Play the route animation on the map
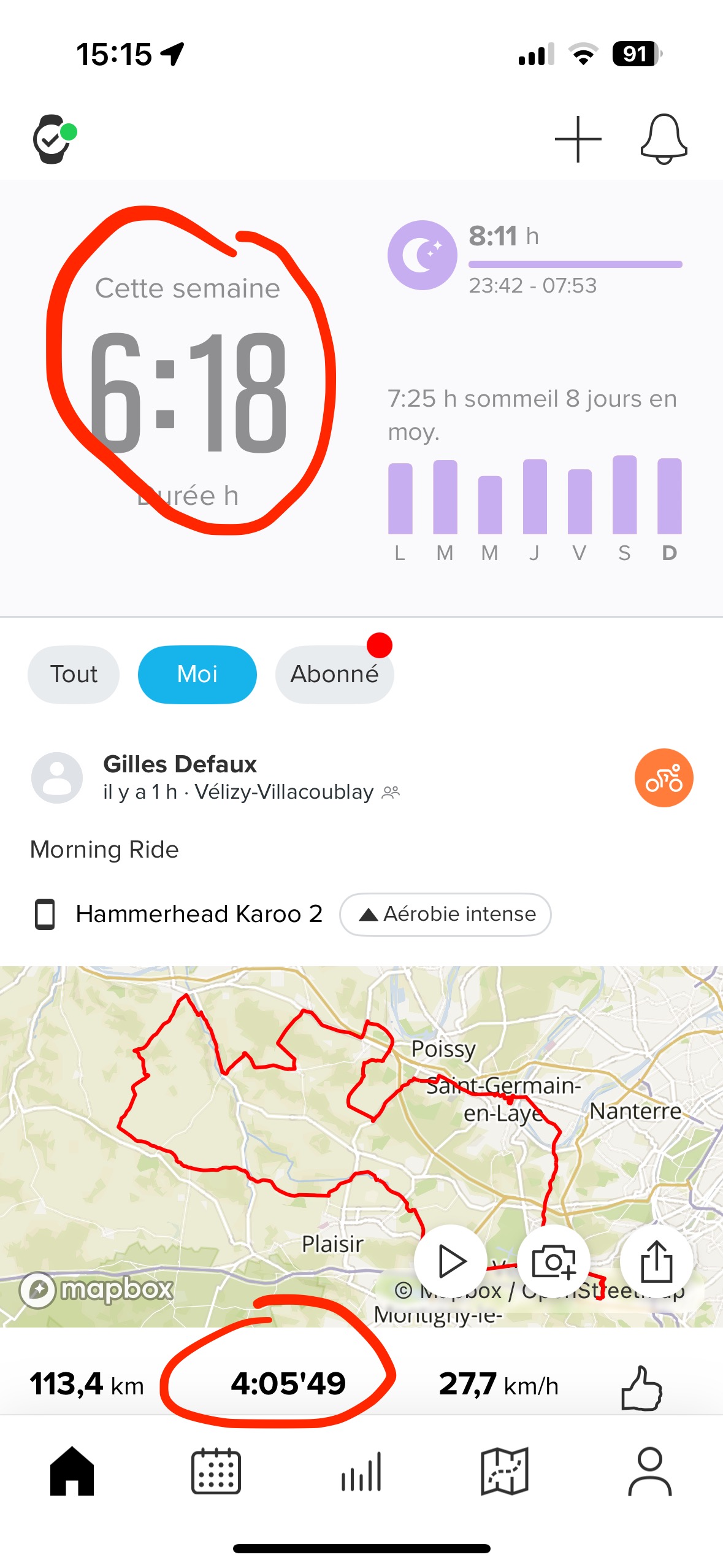 coord(451,1261)
